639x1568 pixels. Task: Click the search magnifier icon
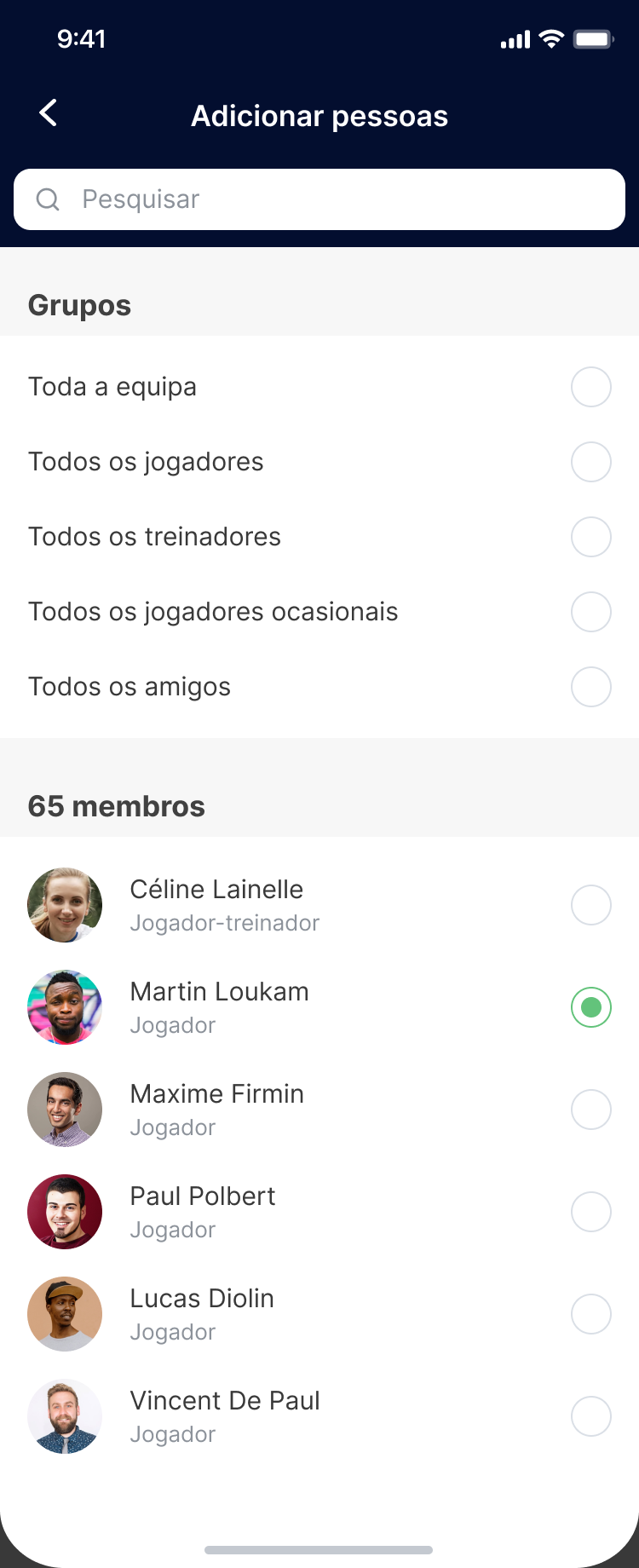[48, 199]
